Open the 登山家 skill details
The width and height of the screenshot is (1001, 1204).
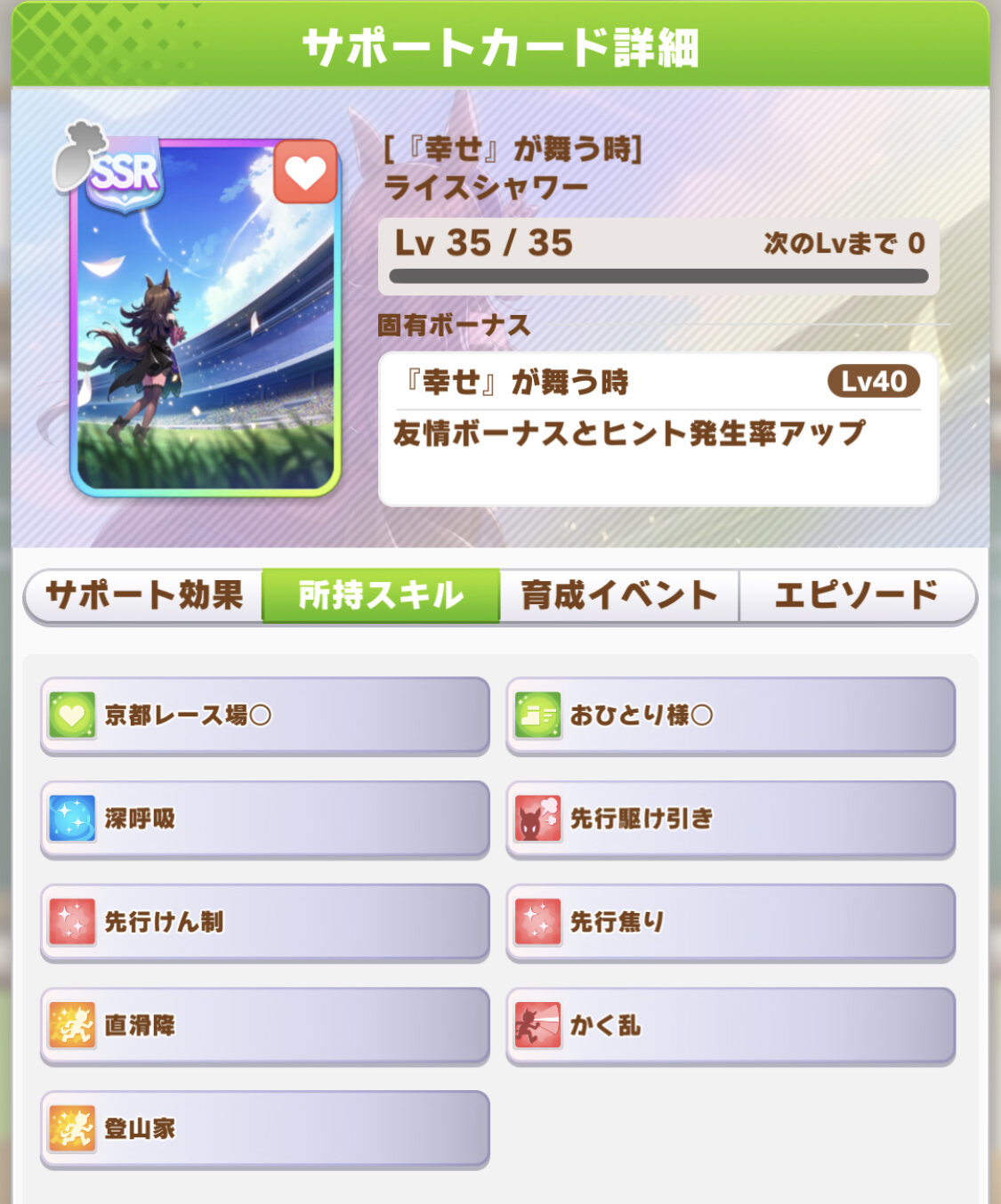click(265, 1128)
